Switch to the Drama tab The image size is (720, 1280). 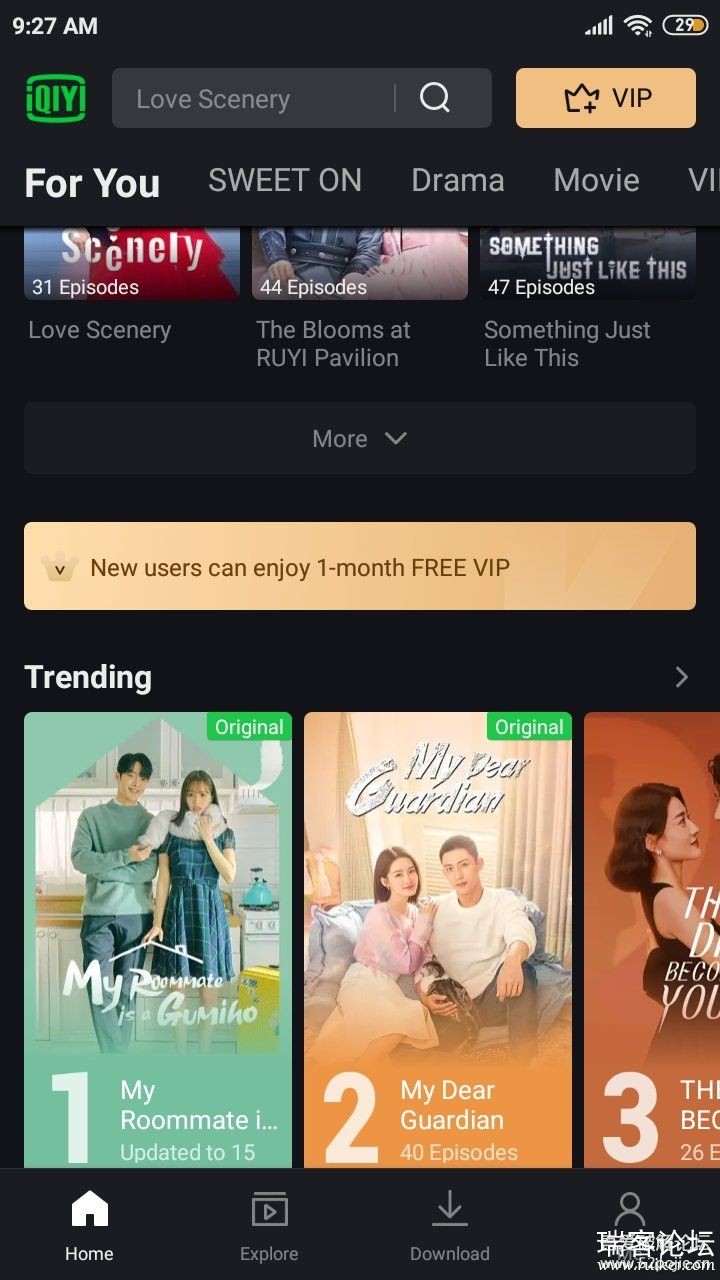click(x=458, y=181)
